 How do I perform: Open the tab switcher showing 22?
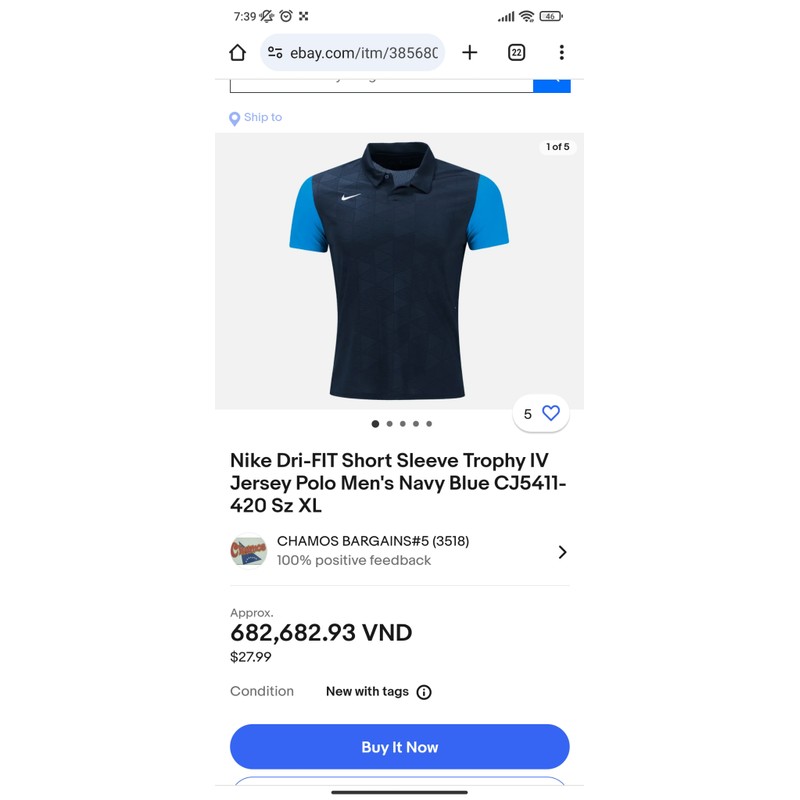tap(516, 52)
